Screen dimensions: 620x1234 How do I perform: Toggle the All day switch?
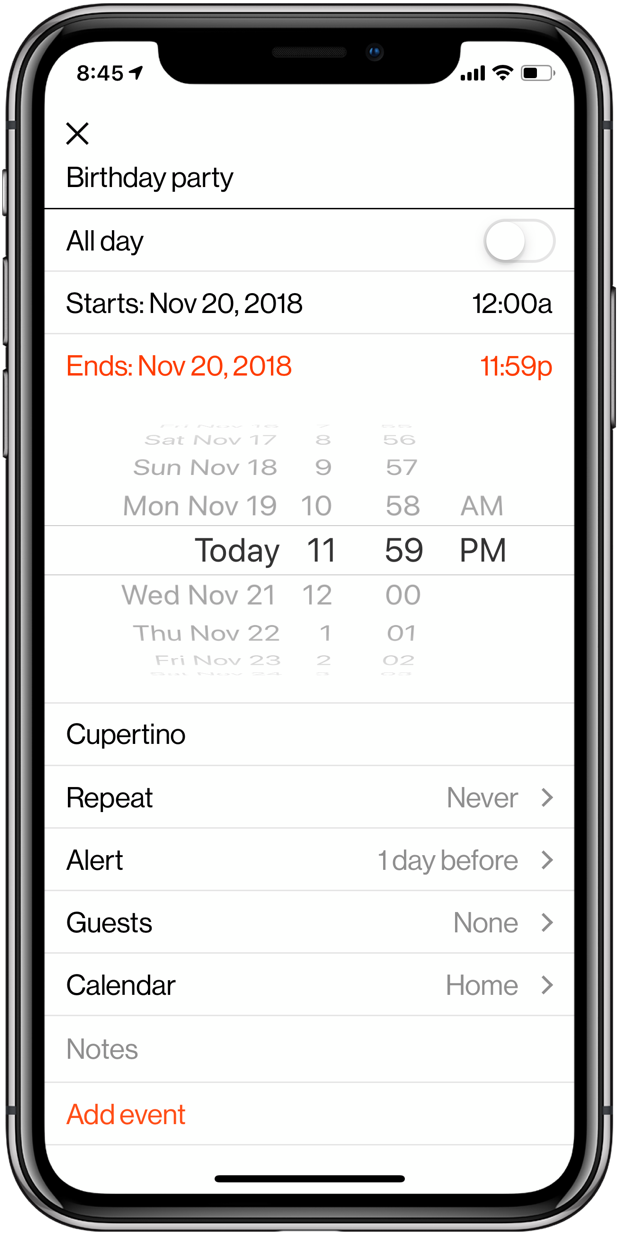[x=519, y=241]
